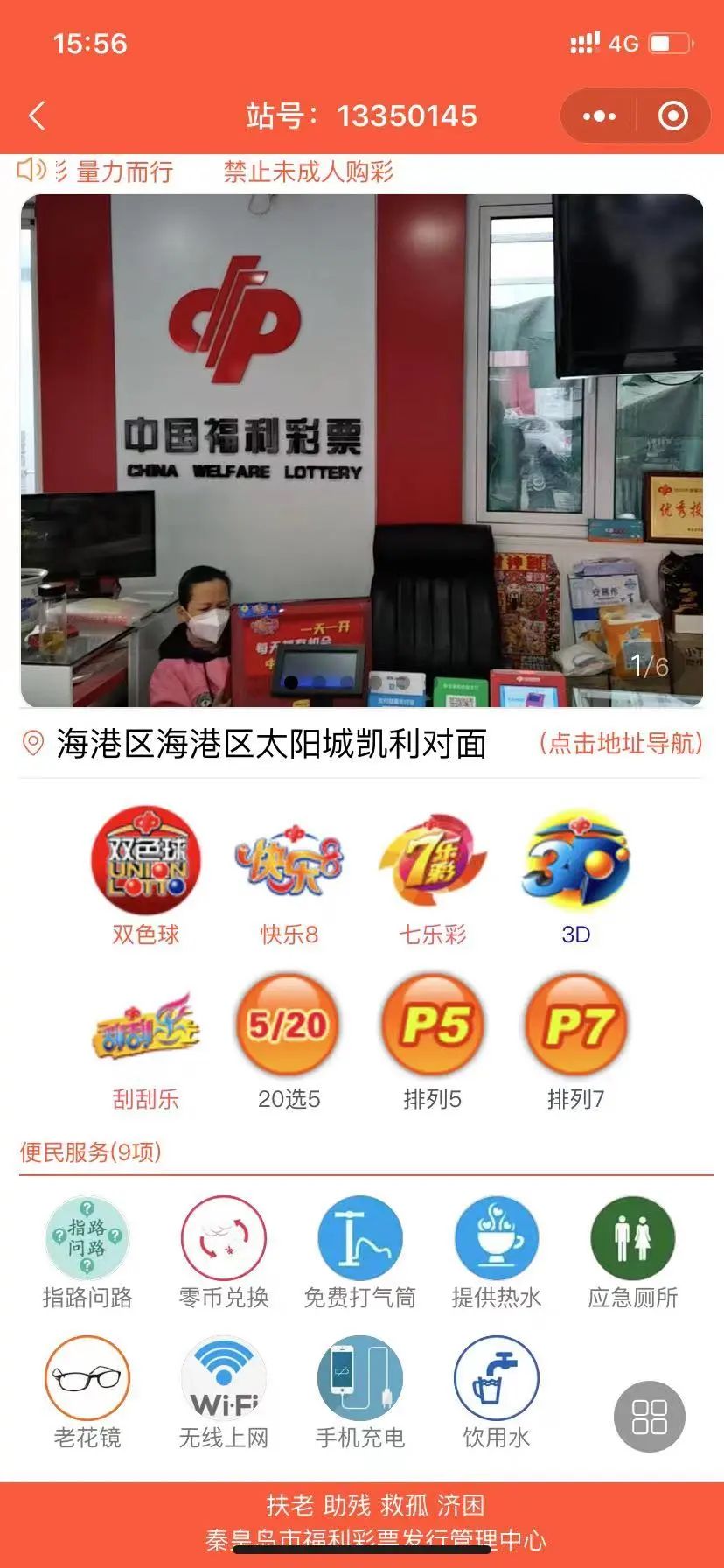
Task: Tap the 无线上网 Wi-Fi service icon
Action: pyautogui.click(x=223, y=1378)
